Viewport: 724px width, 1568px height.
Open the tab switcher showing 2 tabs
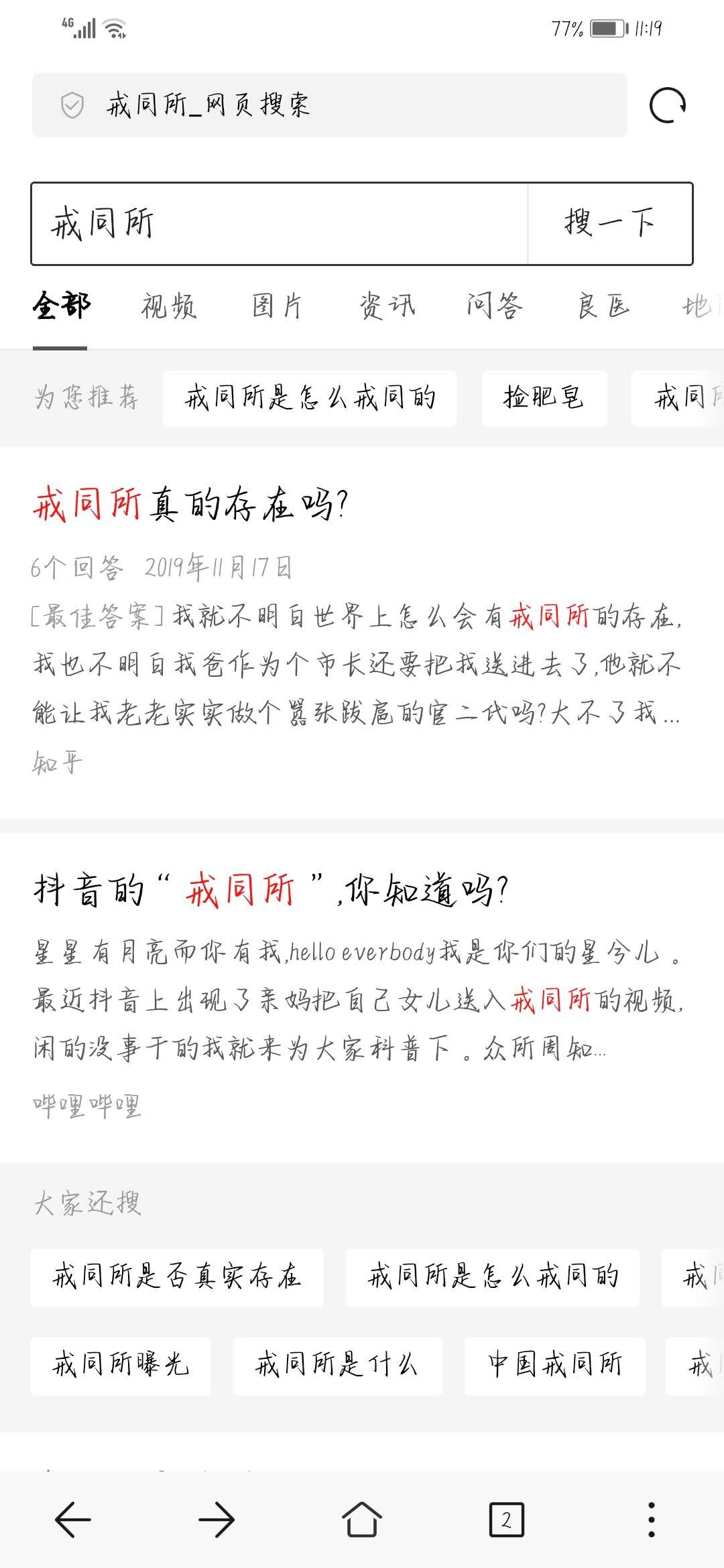click(x=506, y=1519)
